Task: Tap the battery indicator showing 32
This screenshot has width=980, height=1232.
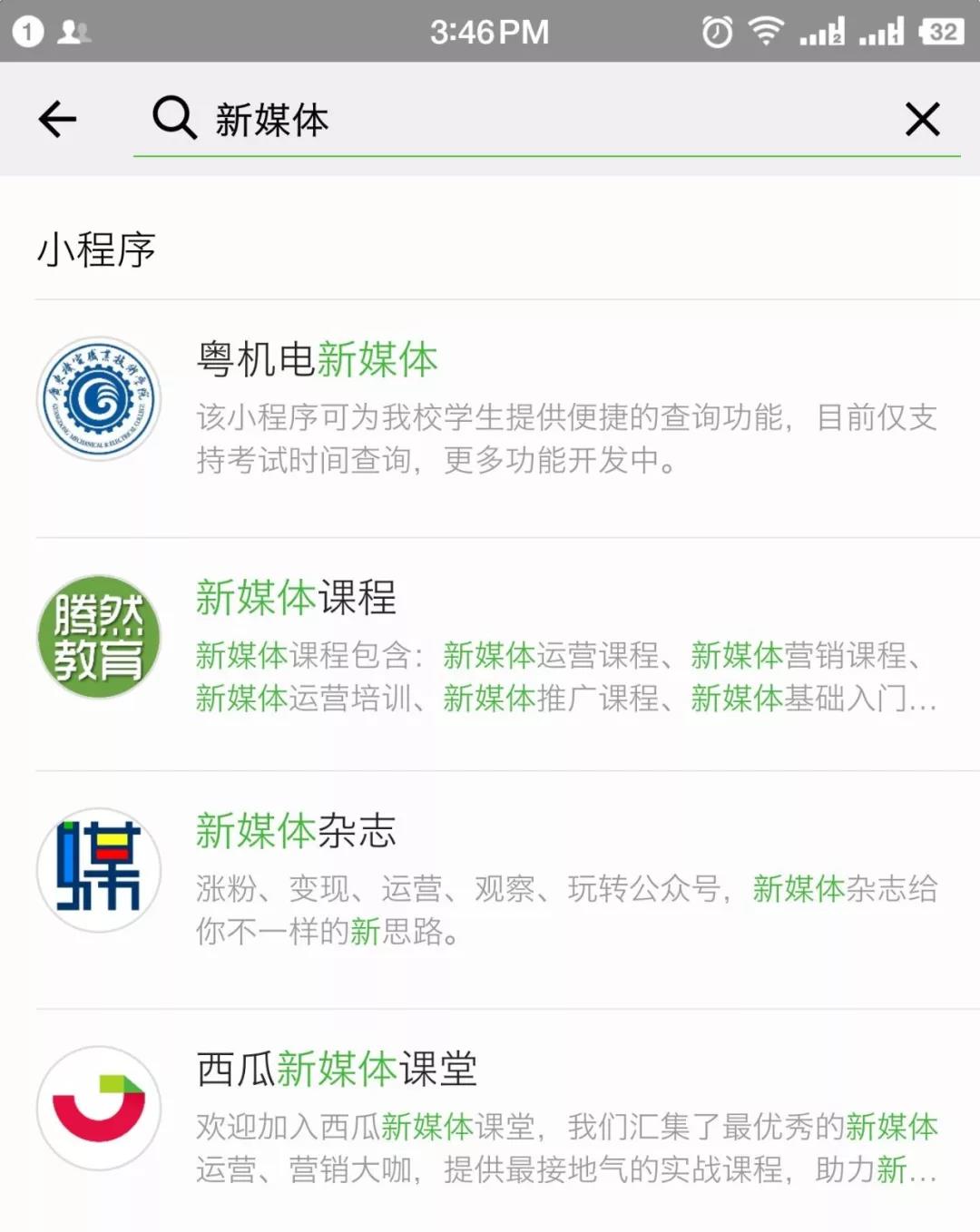Action: (942, 30)
